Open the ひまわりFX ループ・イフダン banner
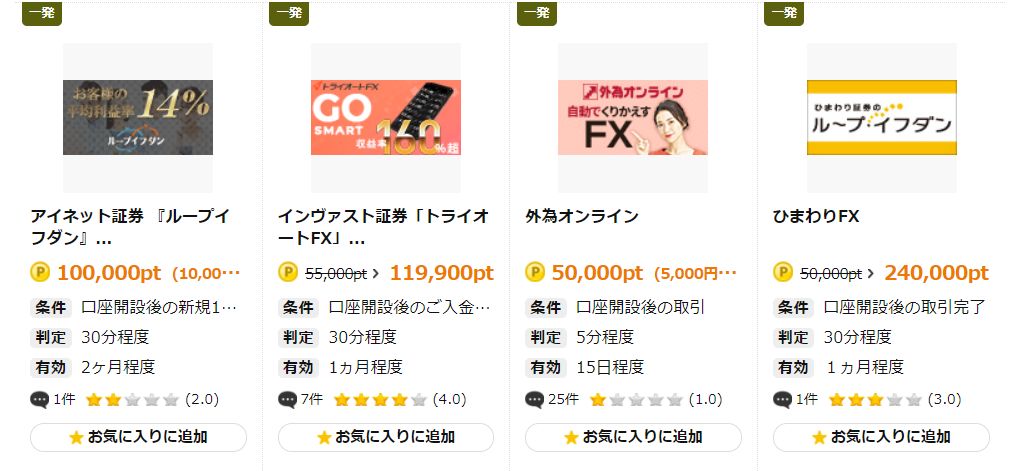The height and width of the screenshot is (471, 1009). (x=881, y=118)
